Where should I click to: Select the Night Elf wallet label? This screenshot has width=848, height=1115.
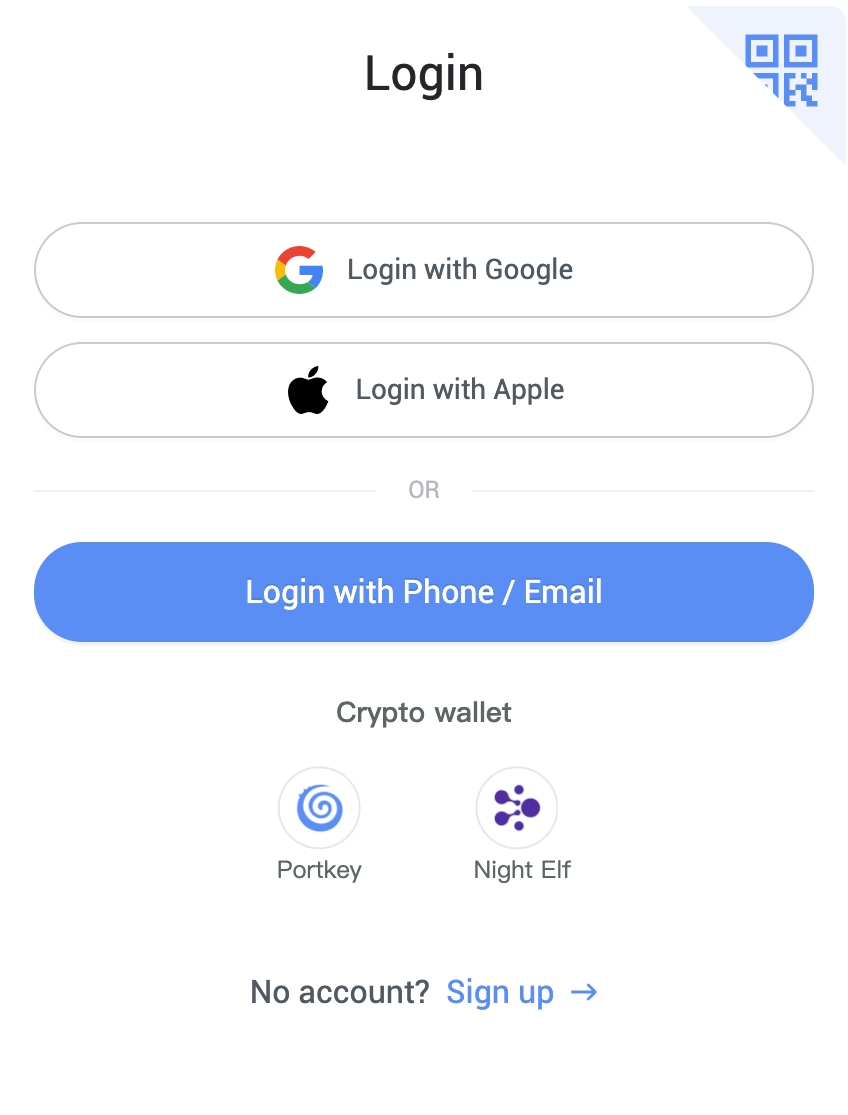coord(522,869)
